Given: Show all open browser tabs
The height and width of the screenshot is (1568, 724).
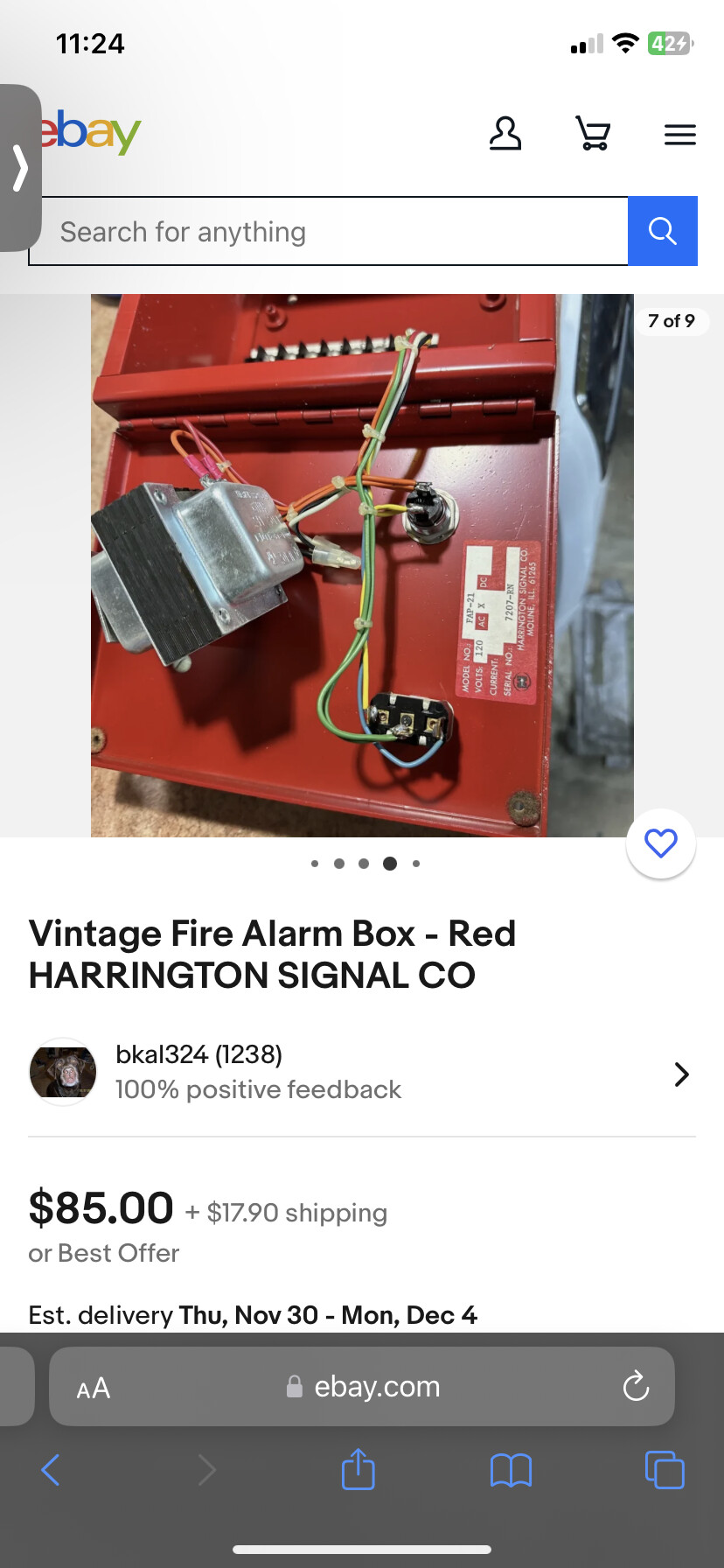Looking at the screenshot, I should 664,1470.
